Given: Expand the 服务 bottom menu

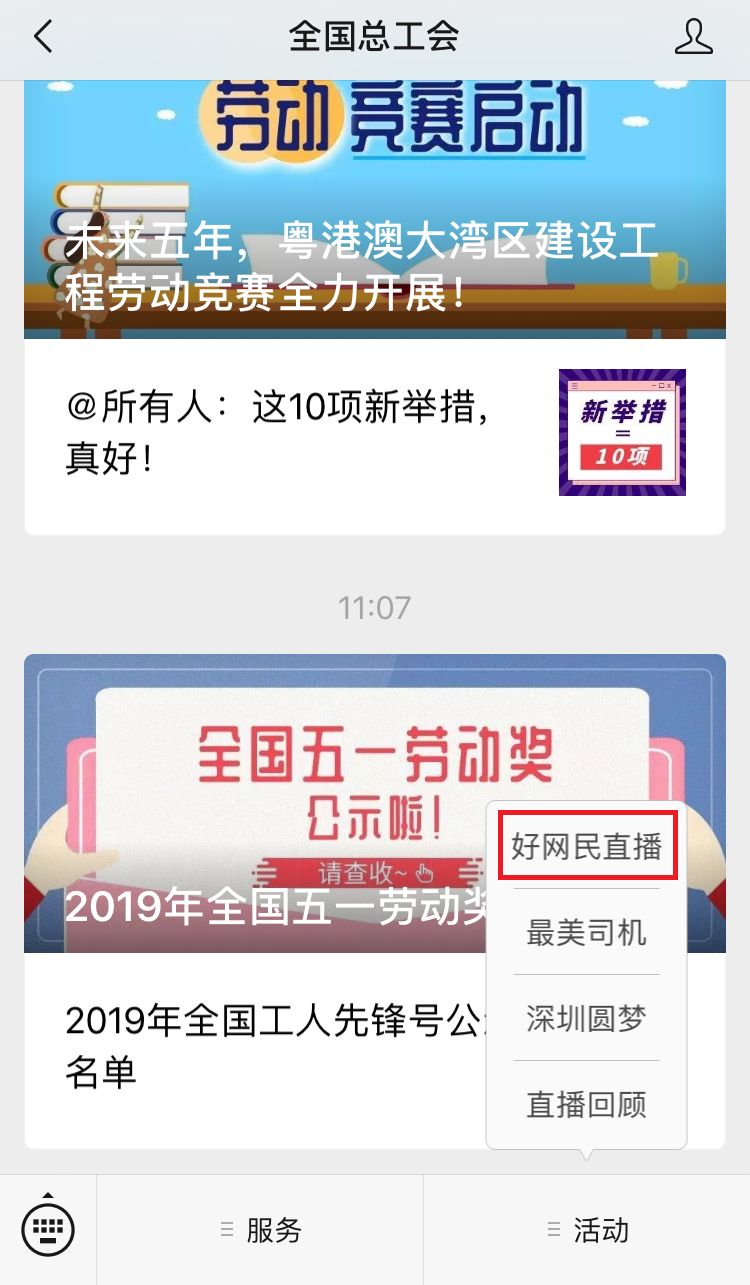Looking at the screenshot, I should point(260,1230).
